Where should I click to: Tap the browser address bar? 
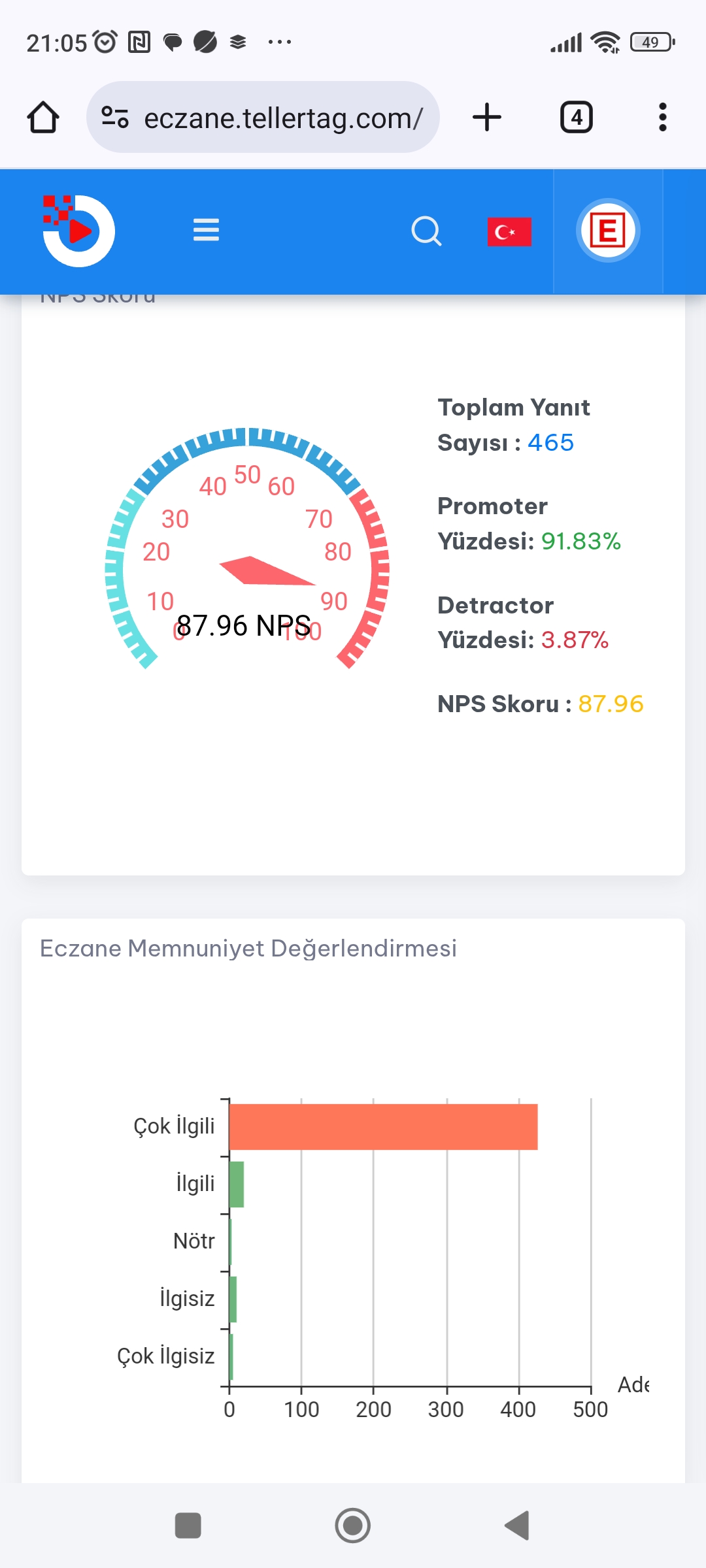pyautogui.click(x=263, y=118)
